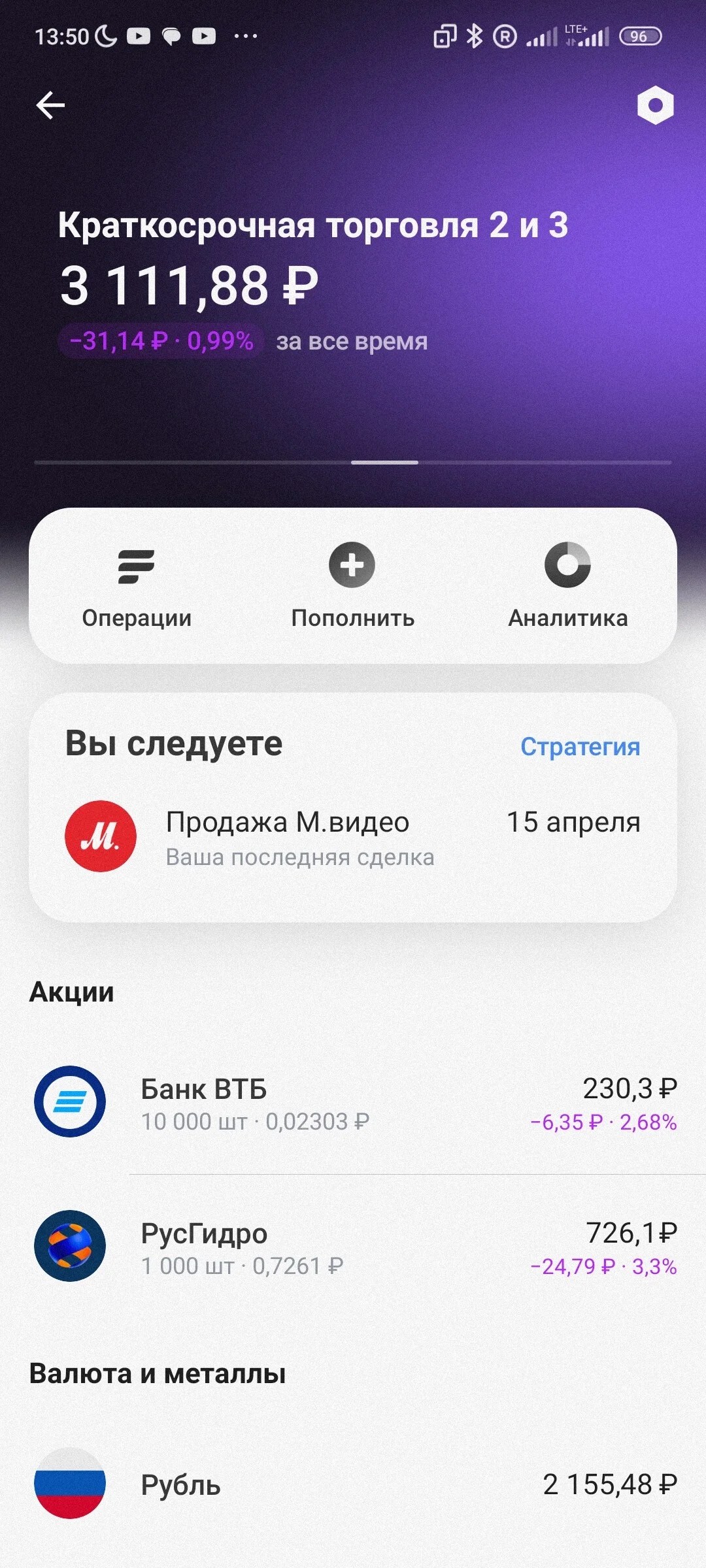This screenshot has width=706, height=1568.
Task: Open Банк ВТБ stock position
Action: tap(353, 1103)
